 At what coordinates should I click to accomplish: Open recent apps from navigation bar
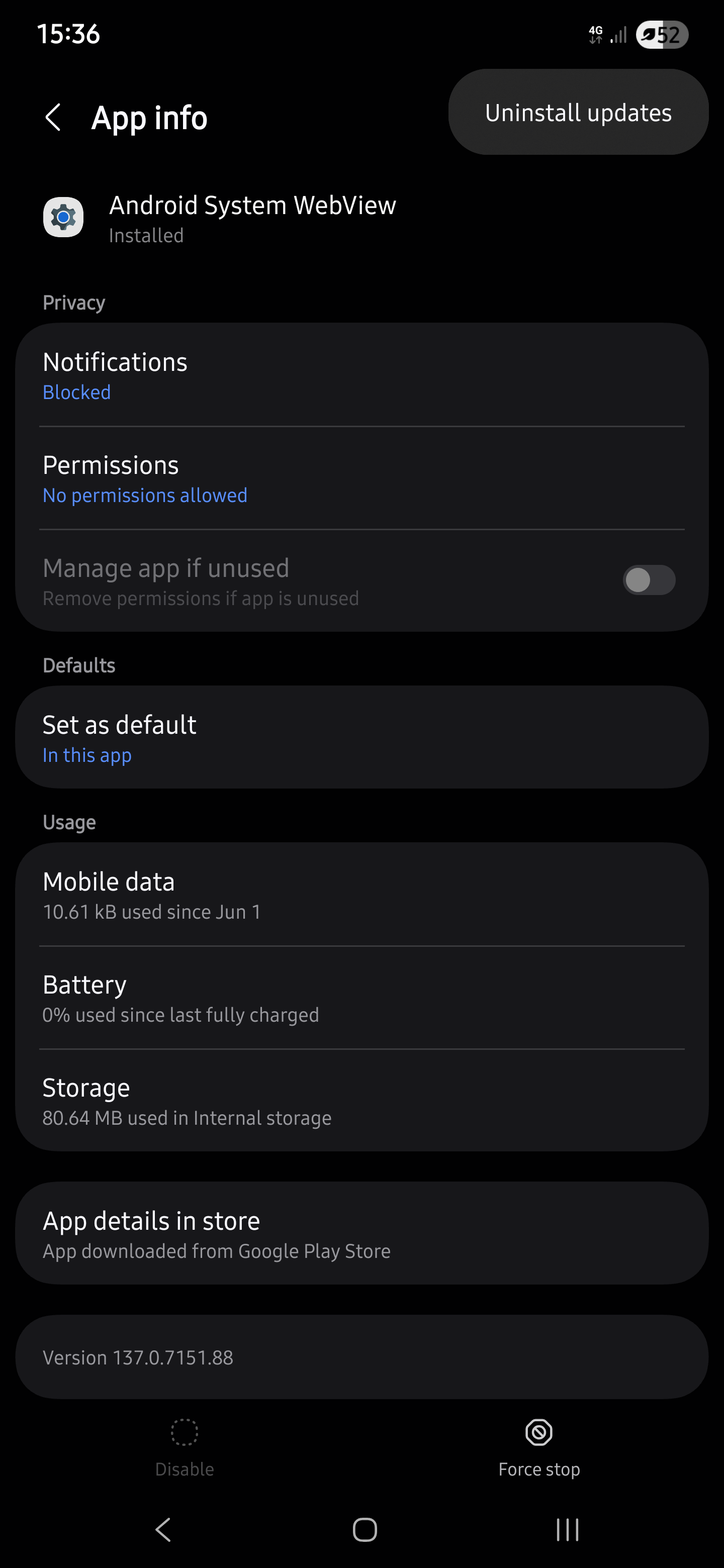click(x=568, y=1529)
